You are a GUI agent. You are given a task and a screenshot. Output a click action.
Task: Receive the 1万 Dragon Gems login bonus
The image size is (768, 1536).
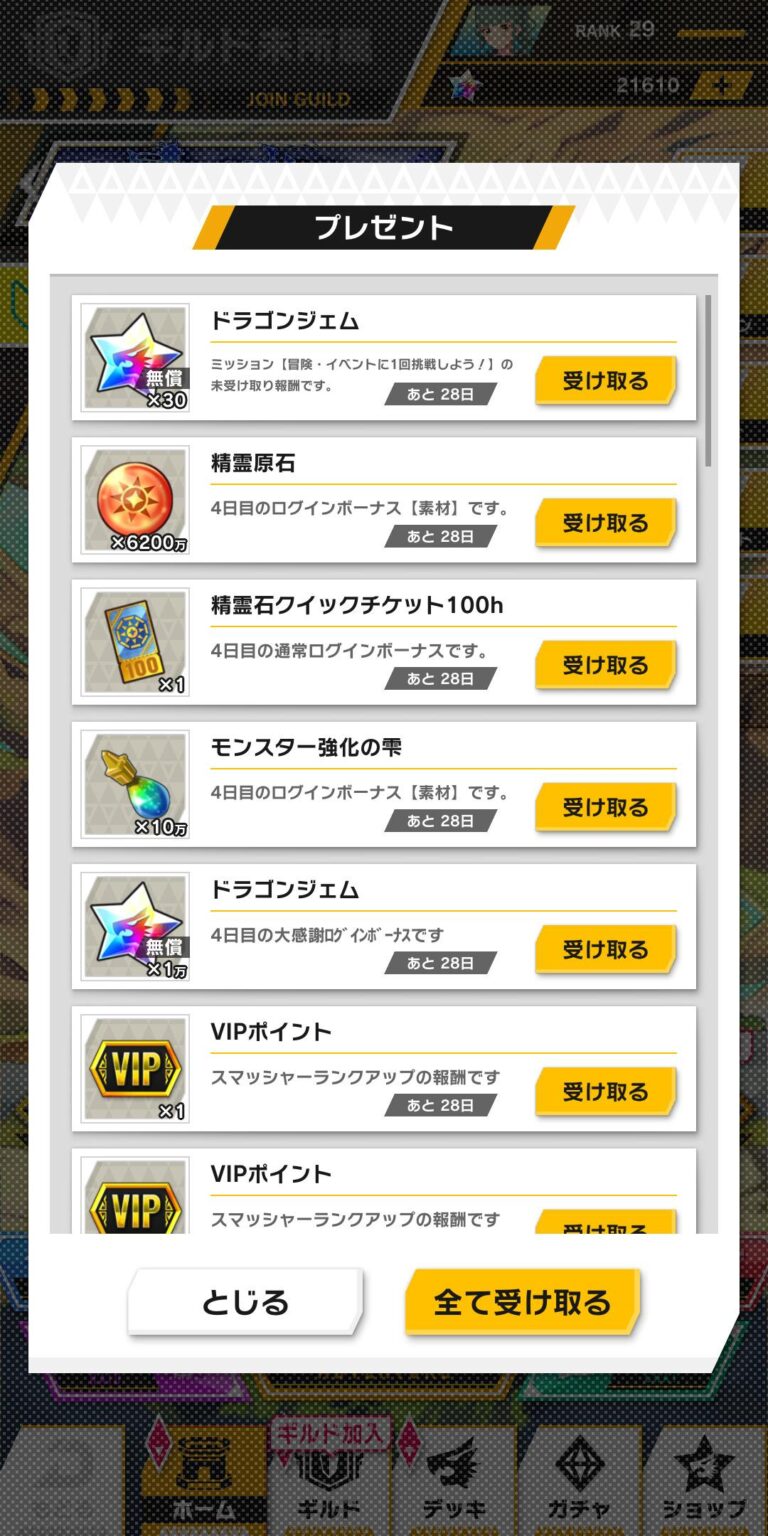click(605, 949)
